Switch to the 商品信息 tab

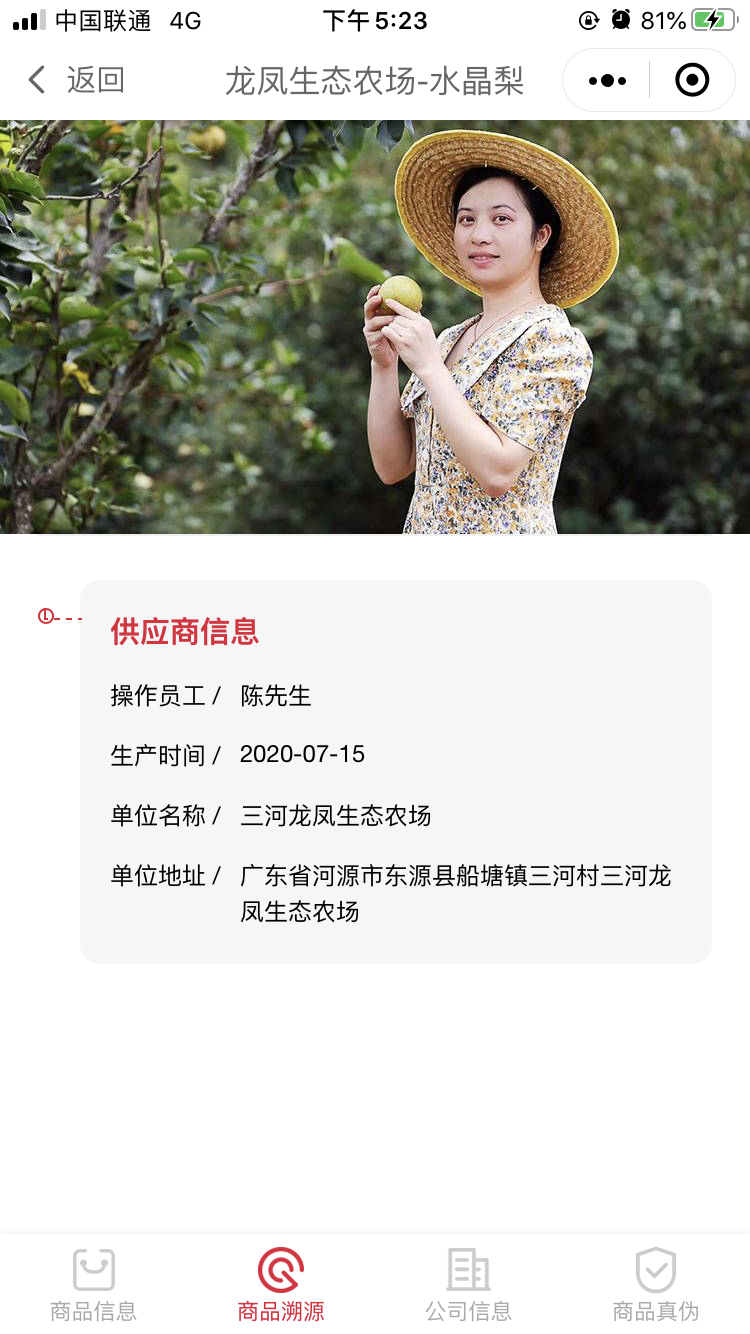[94, 1285]
